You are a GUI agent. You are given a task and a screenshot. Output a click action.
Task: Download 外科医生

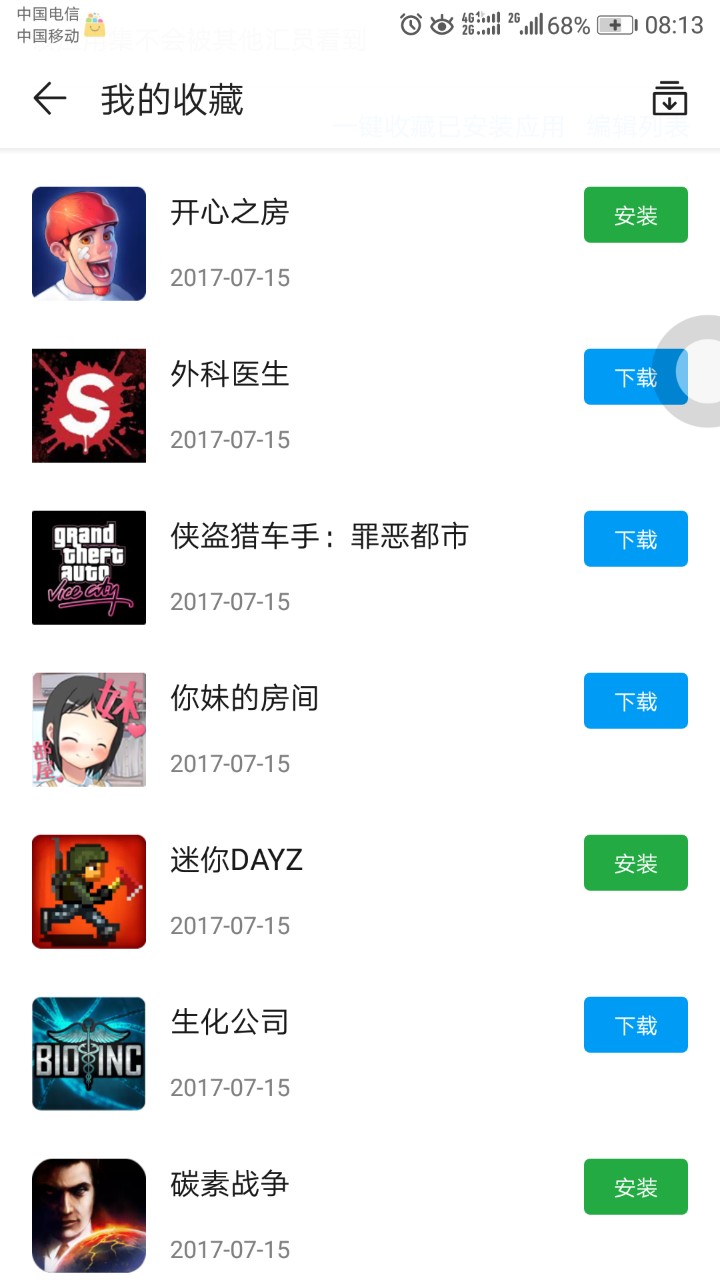[636, 377]
